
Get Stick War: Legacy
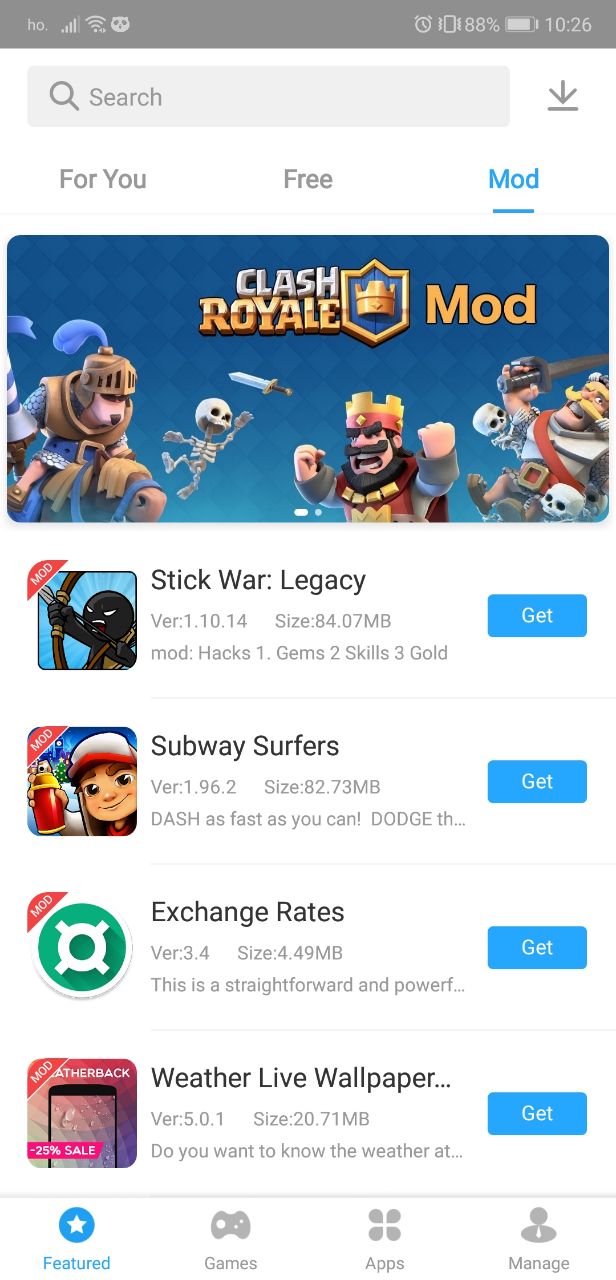[x=537, y=616]
